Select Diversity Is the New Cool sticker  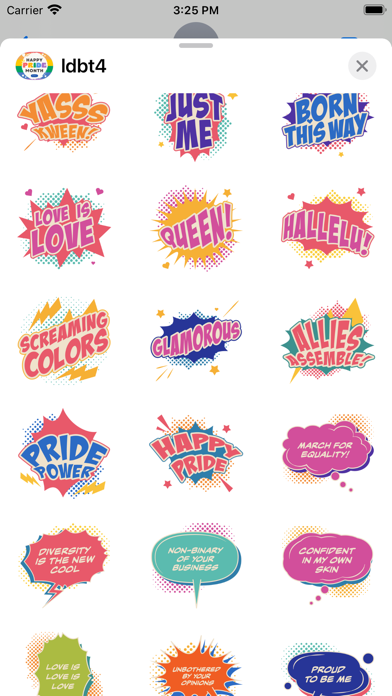(64, 565)
